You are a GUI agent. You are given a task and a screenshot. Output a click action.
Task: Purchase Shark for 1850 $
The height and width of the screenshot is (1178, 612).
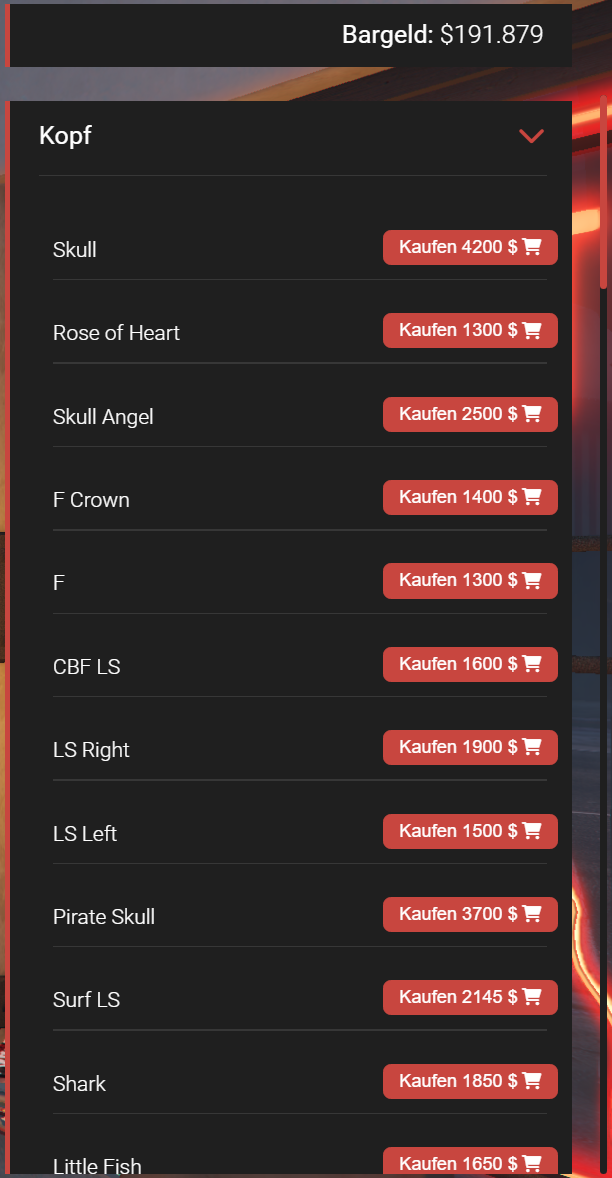pyautogui.click(x=470, y=1081)
